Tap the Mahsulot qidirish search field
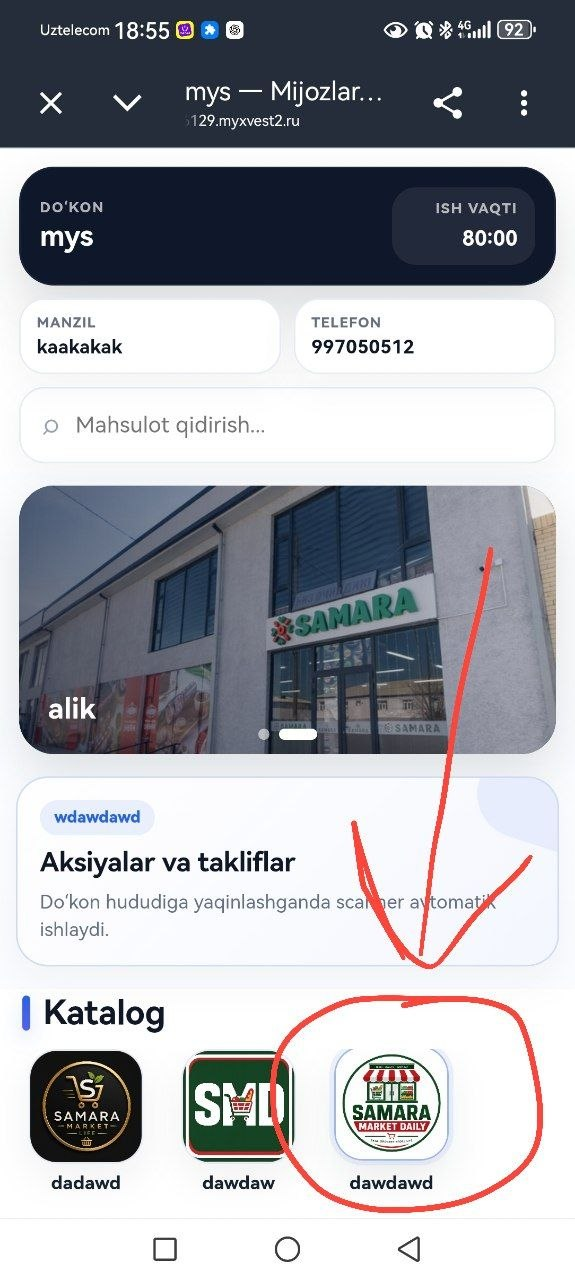This screenshot has height=1280, width=575. (x=287, y=426)
